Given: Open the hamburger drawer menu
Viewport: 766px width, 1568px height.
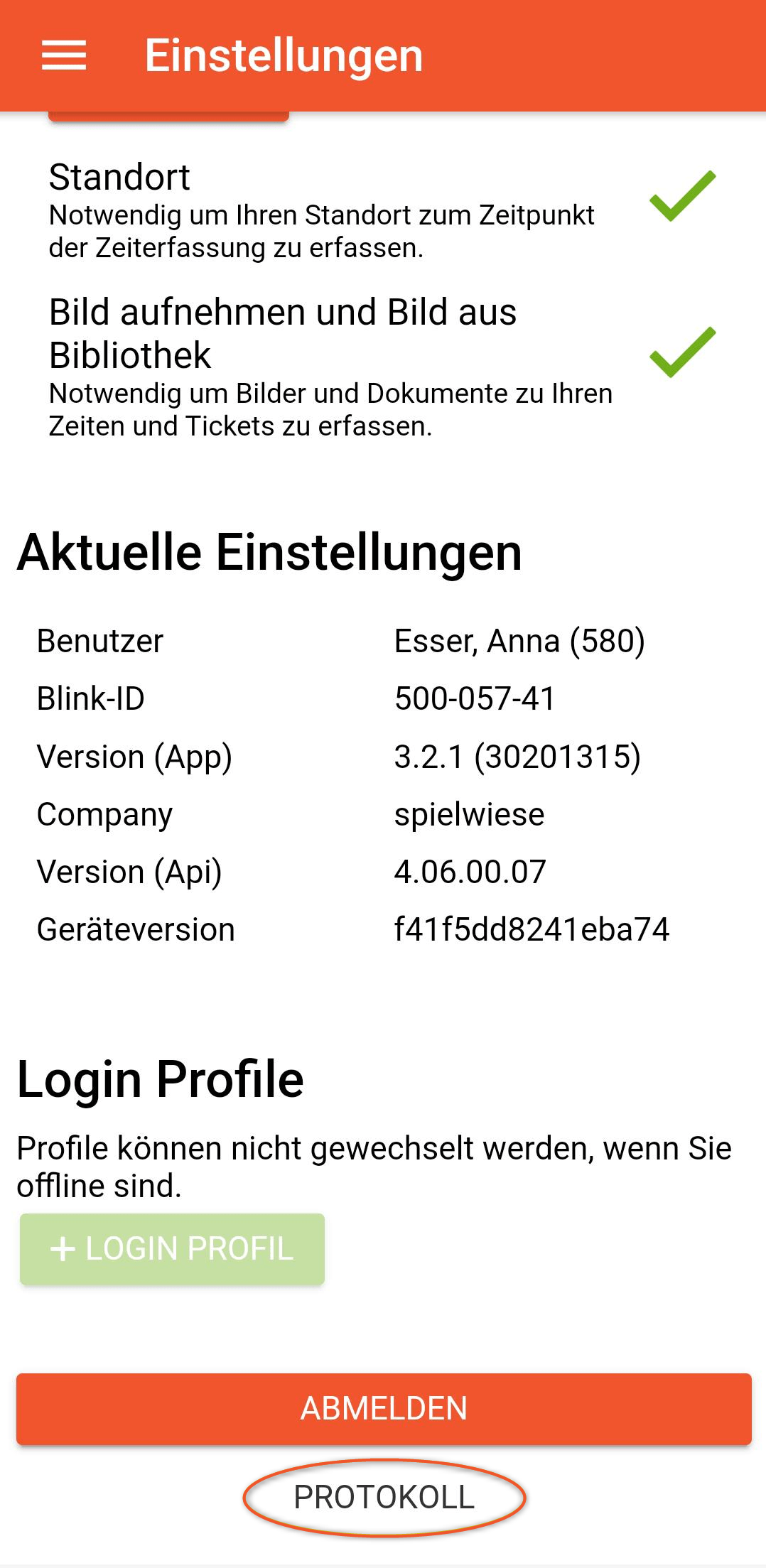Looking at the screenshot, I should 64,55.
